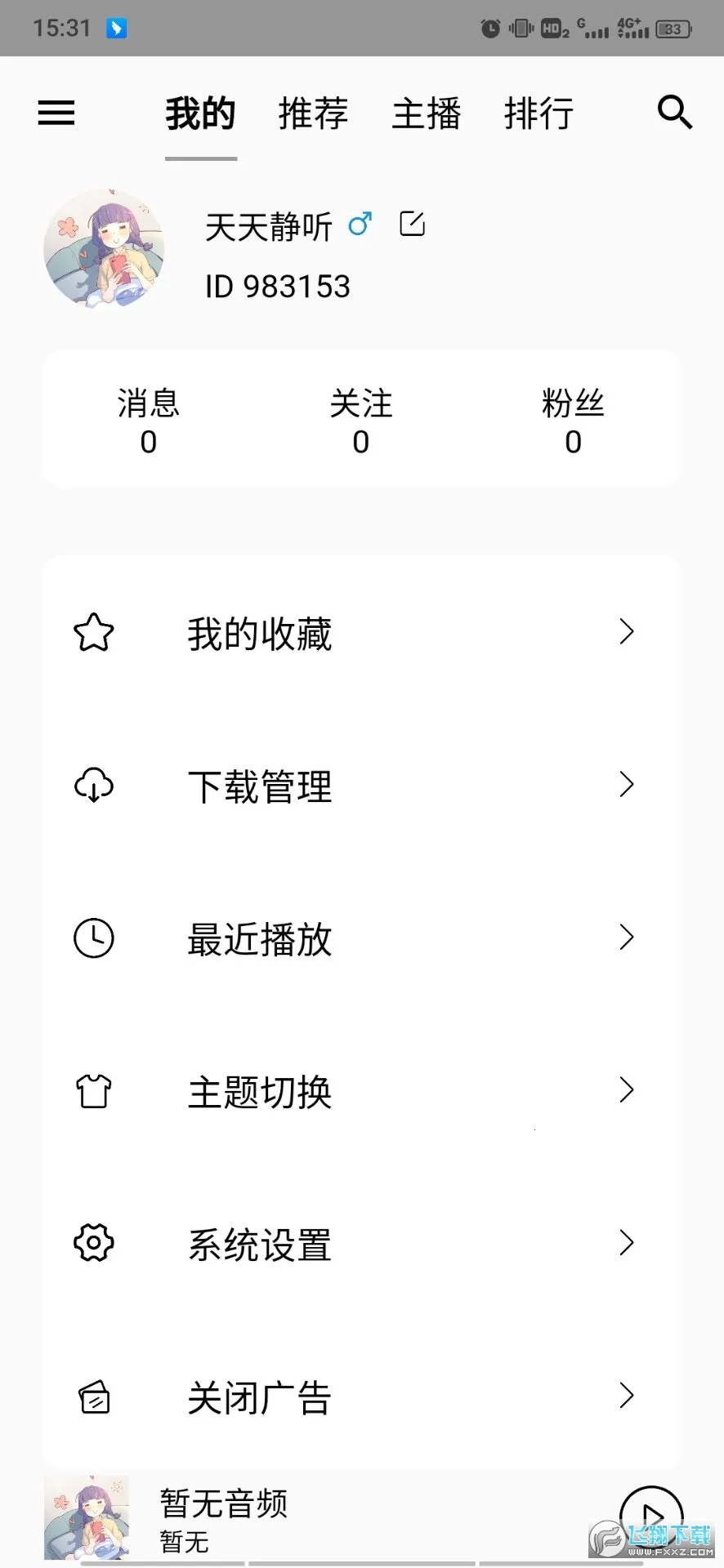Click the star icon for 我的收藏
The width and height of the screenshot is (724, 1568).
(x=92, y=632)
